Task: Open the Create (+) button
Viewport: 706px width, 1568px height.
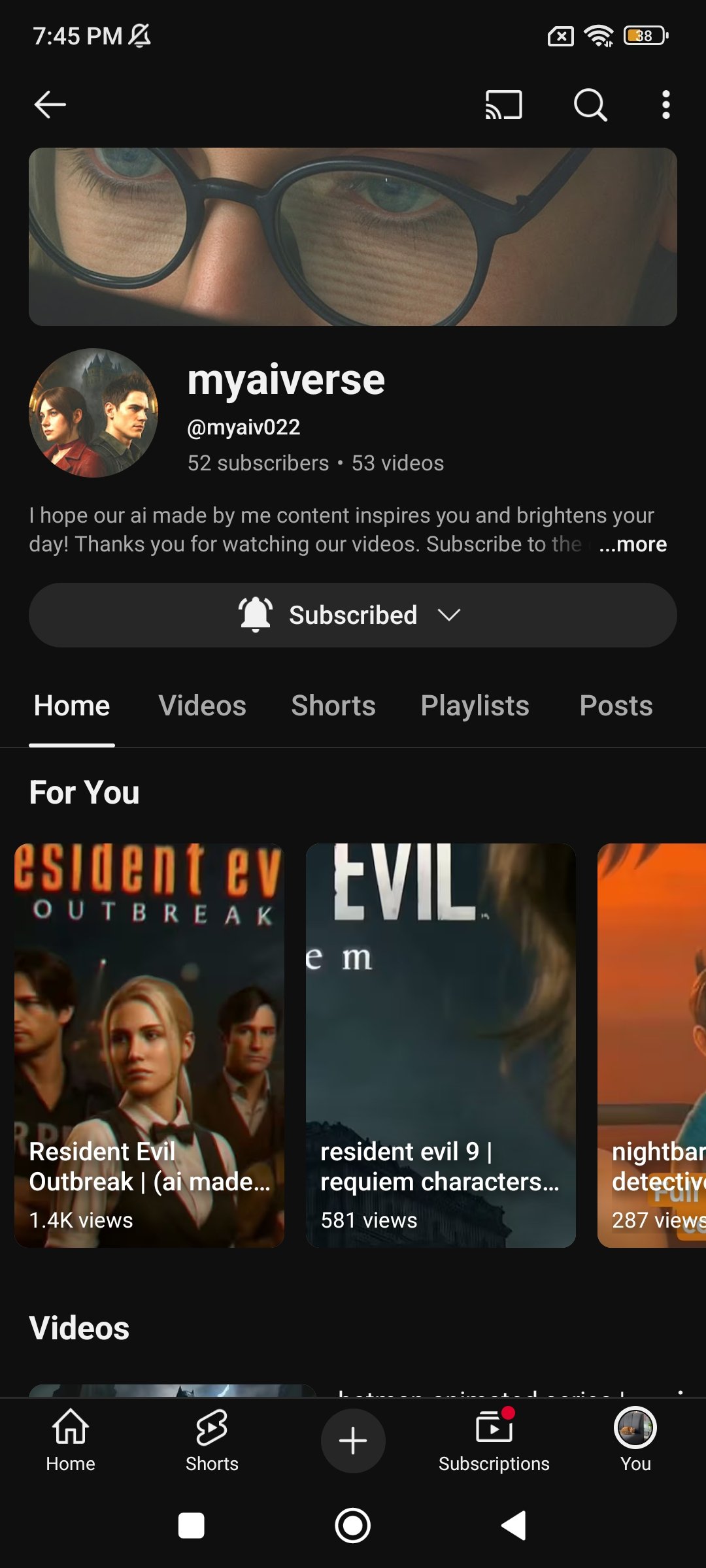Action: coord(353,1441)
